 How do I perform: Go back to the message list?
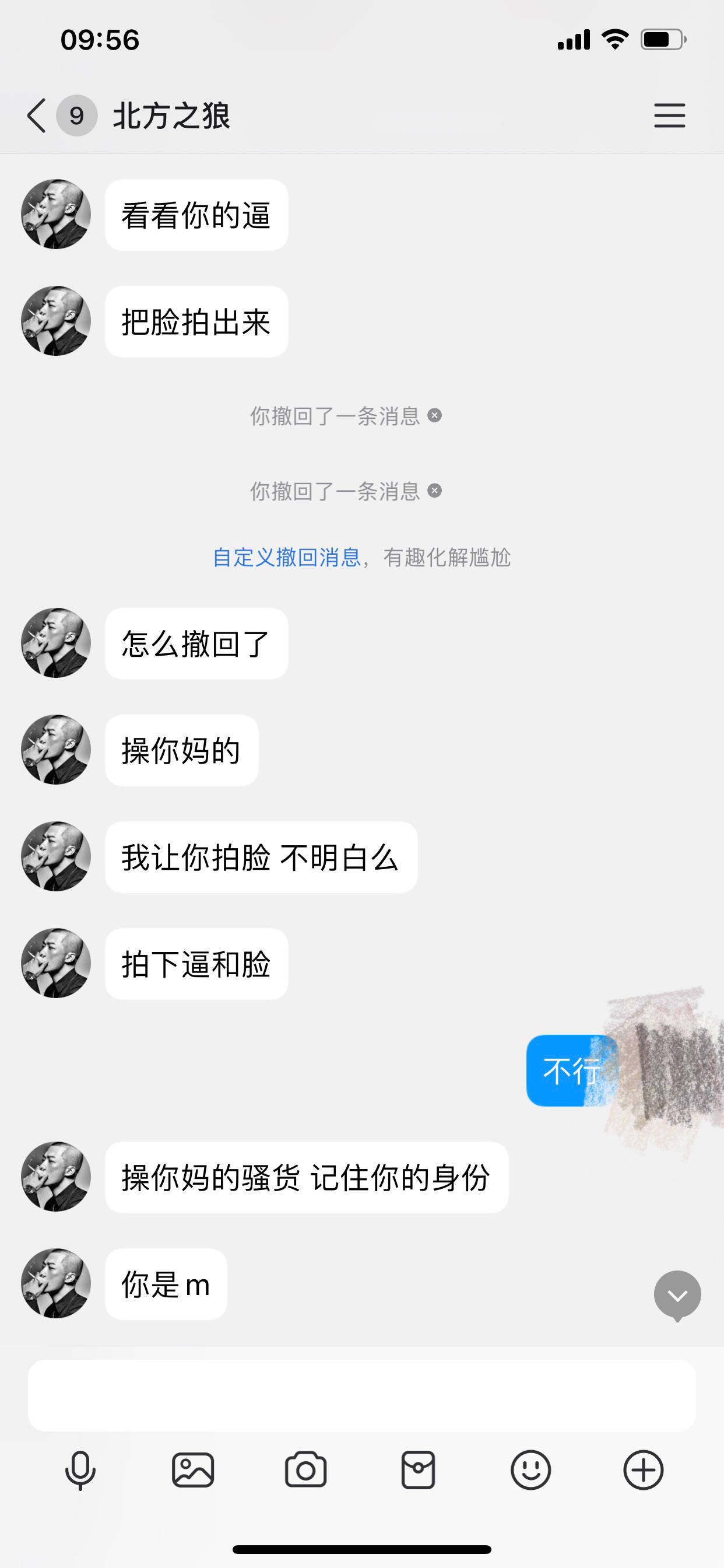tap(37, 116)
